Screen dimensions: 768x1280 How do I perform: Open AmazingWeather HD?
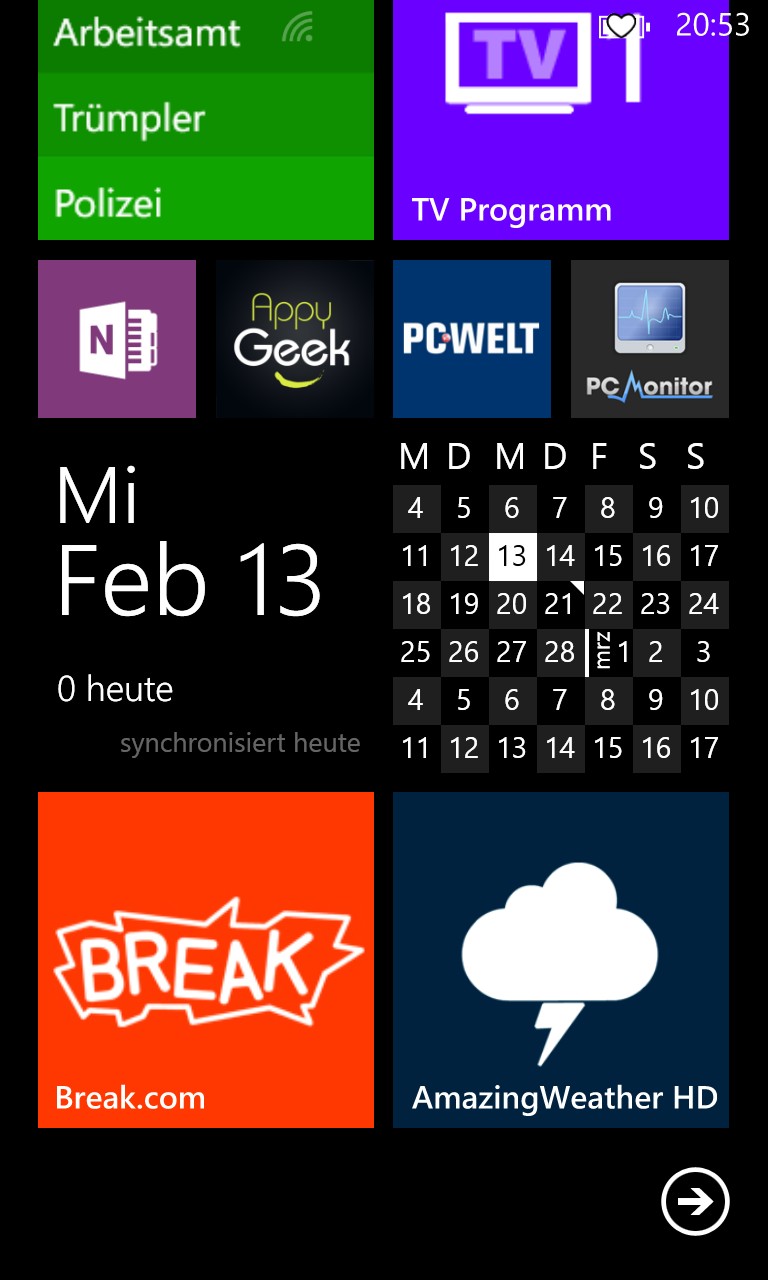(x=561, y=960)
